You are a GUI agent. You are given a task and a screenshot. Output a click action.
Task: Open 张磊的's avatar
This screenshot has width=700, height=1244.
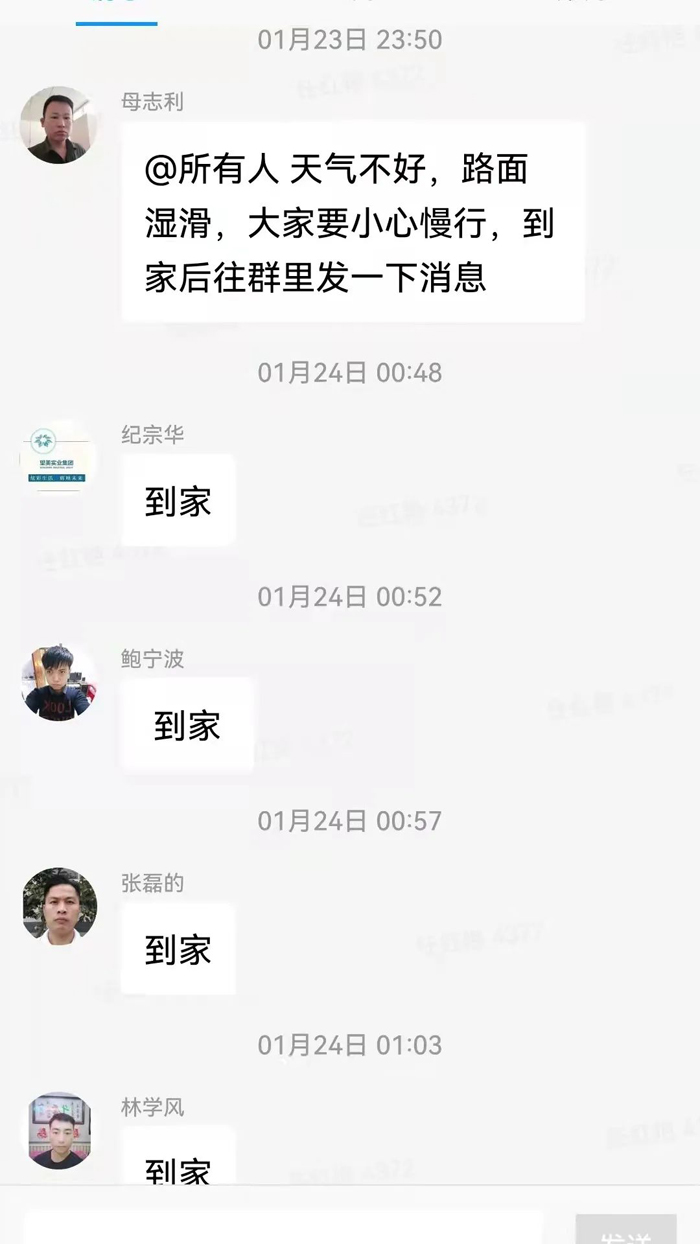(x=59, y=906)
